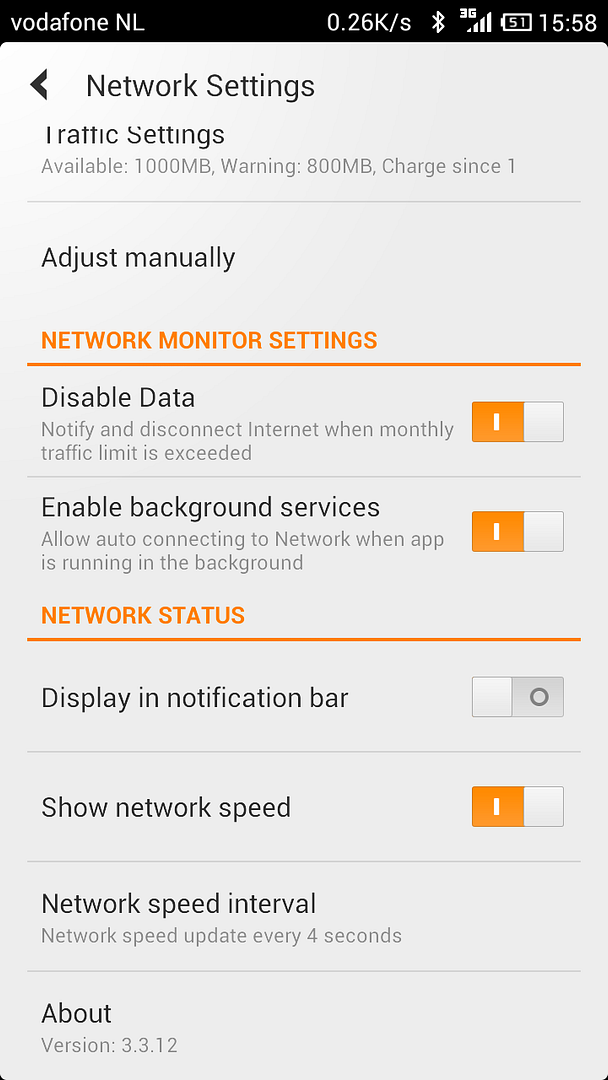Open Adjust manually option
The width and height of the screenshot is (608, 1080).
304,258
